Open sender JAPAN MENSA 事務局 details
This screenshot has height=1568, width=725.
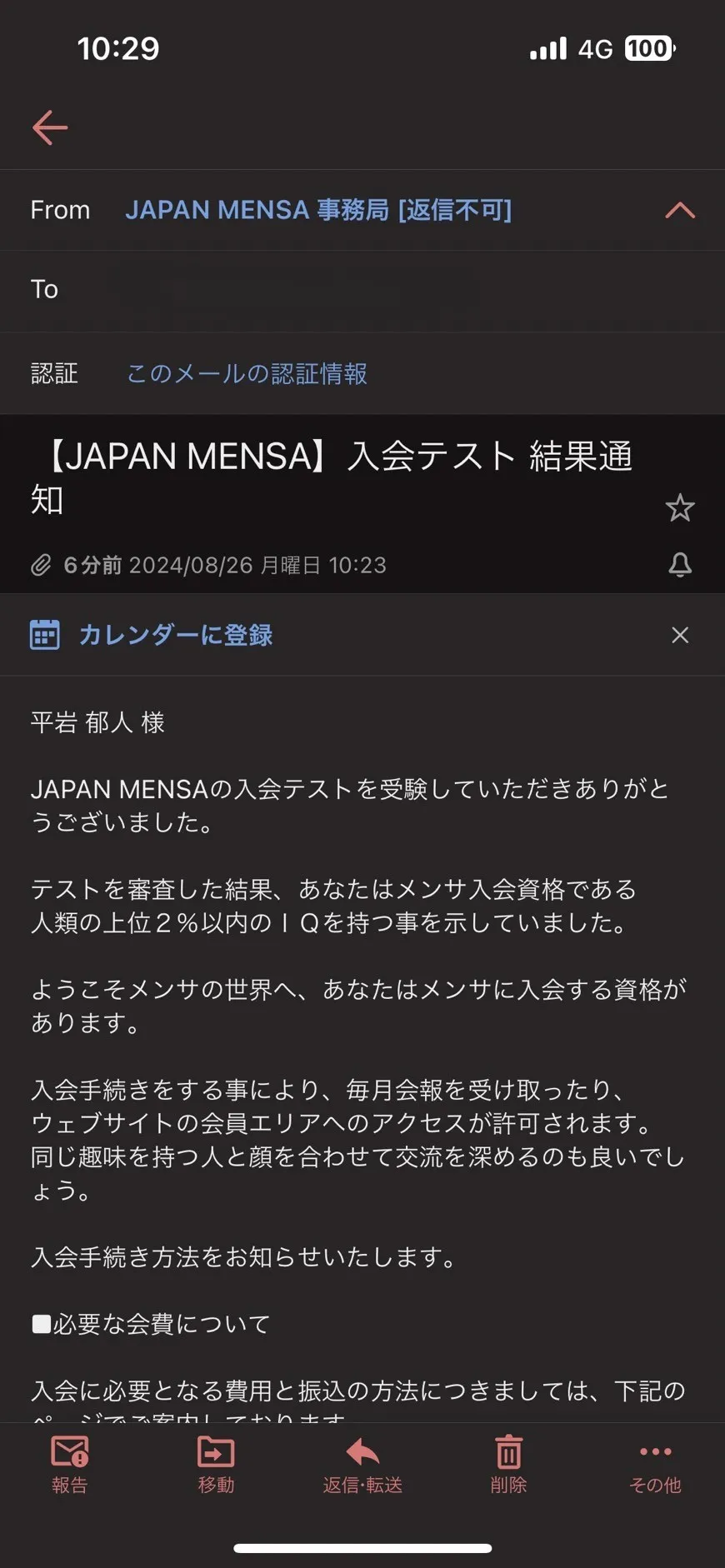318,210
